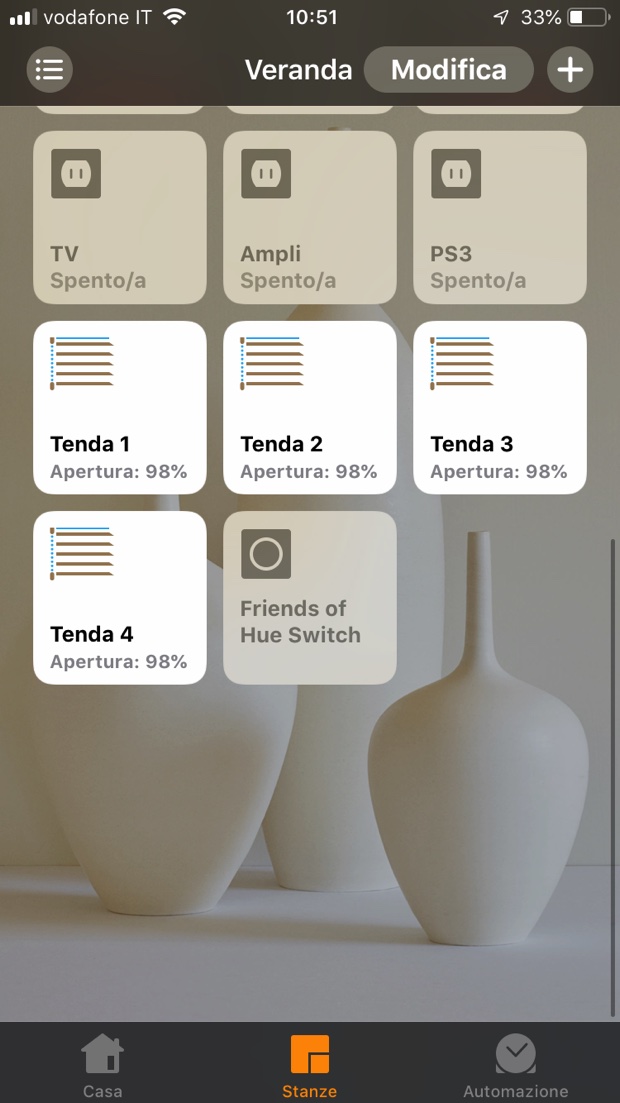The height and width of the screenshot is (1103, 620).
Task: Open the Friends of Hue Switch tile
Action: 310,597
